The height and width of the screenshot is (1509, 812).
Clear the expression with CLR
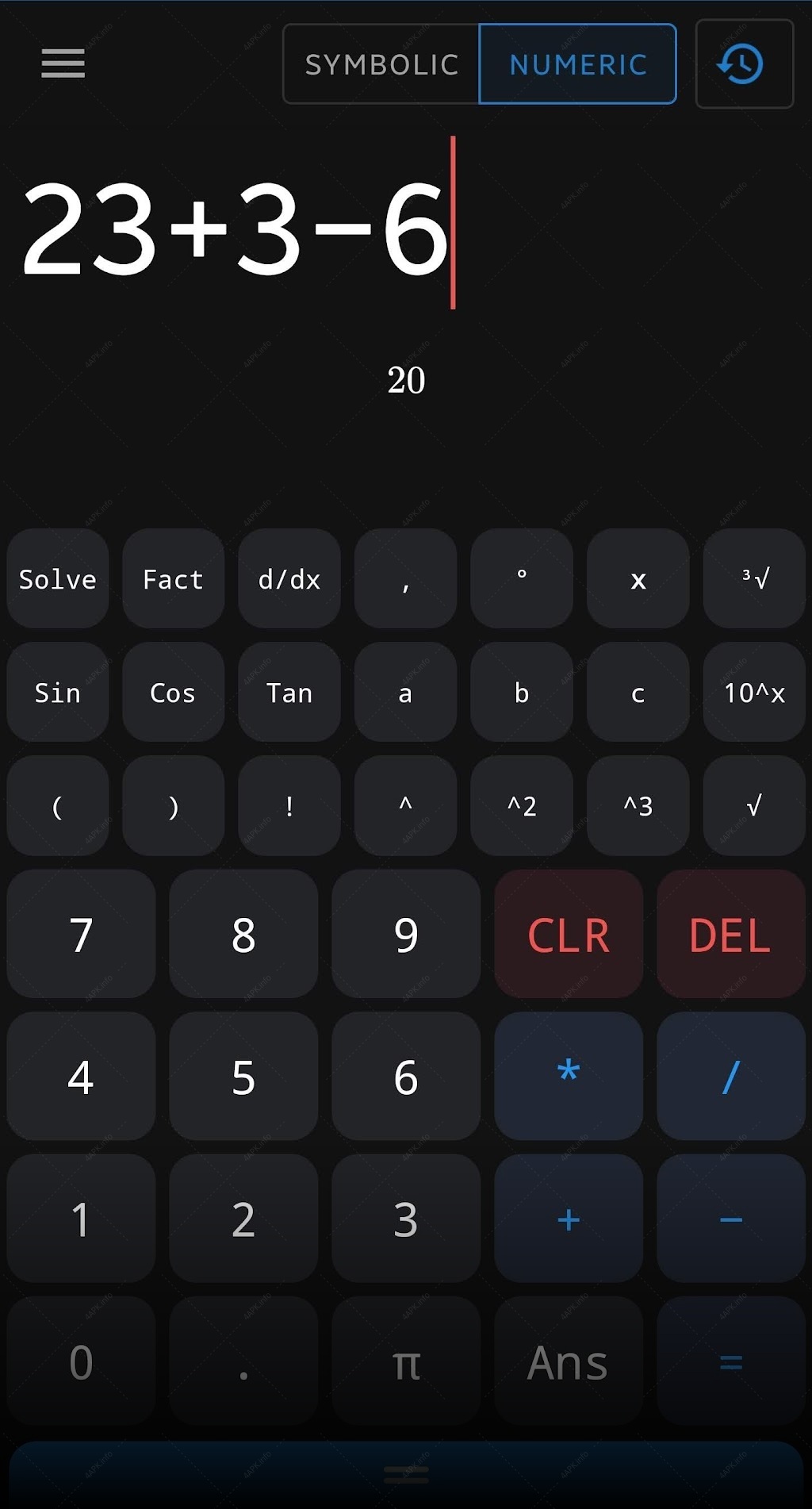[x=569, y=934]
